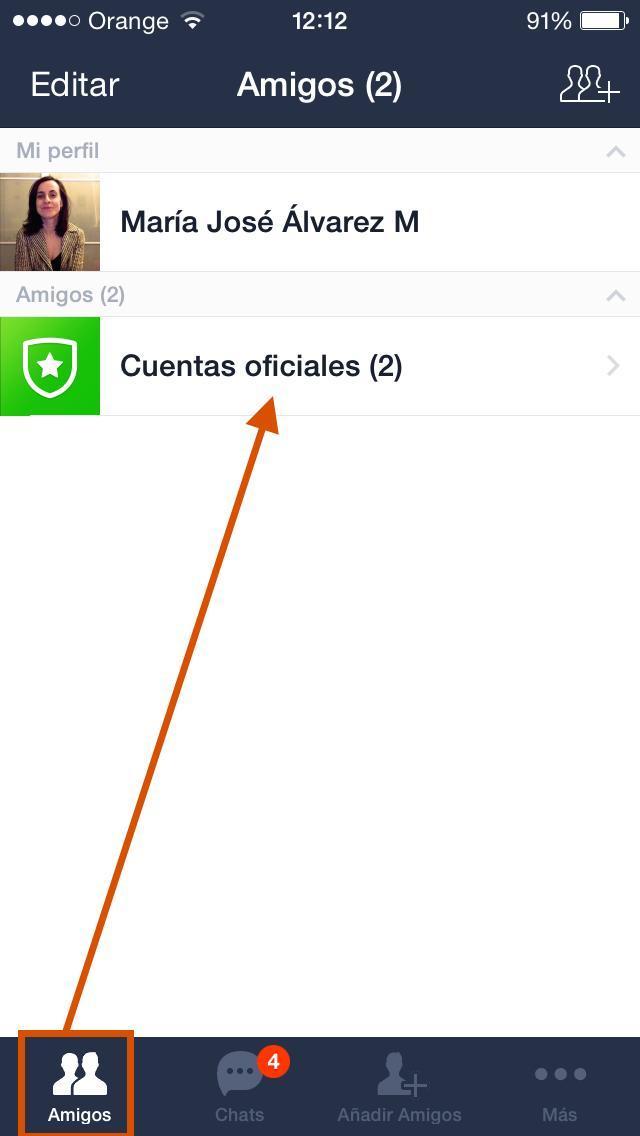The width and height of the screenshot is (640, 1136).
Task: Open Cuentas oficiales (2)
Action: point(320,366)
